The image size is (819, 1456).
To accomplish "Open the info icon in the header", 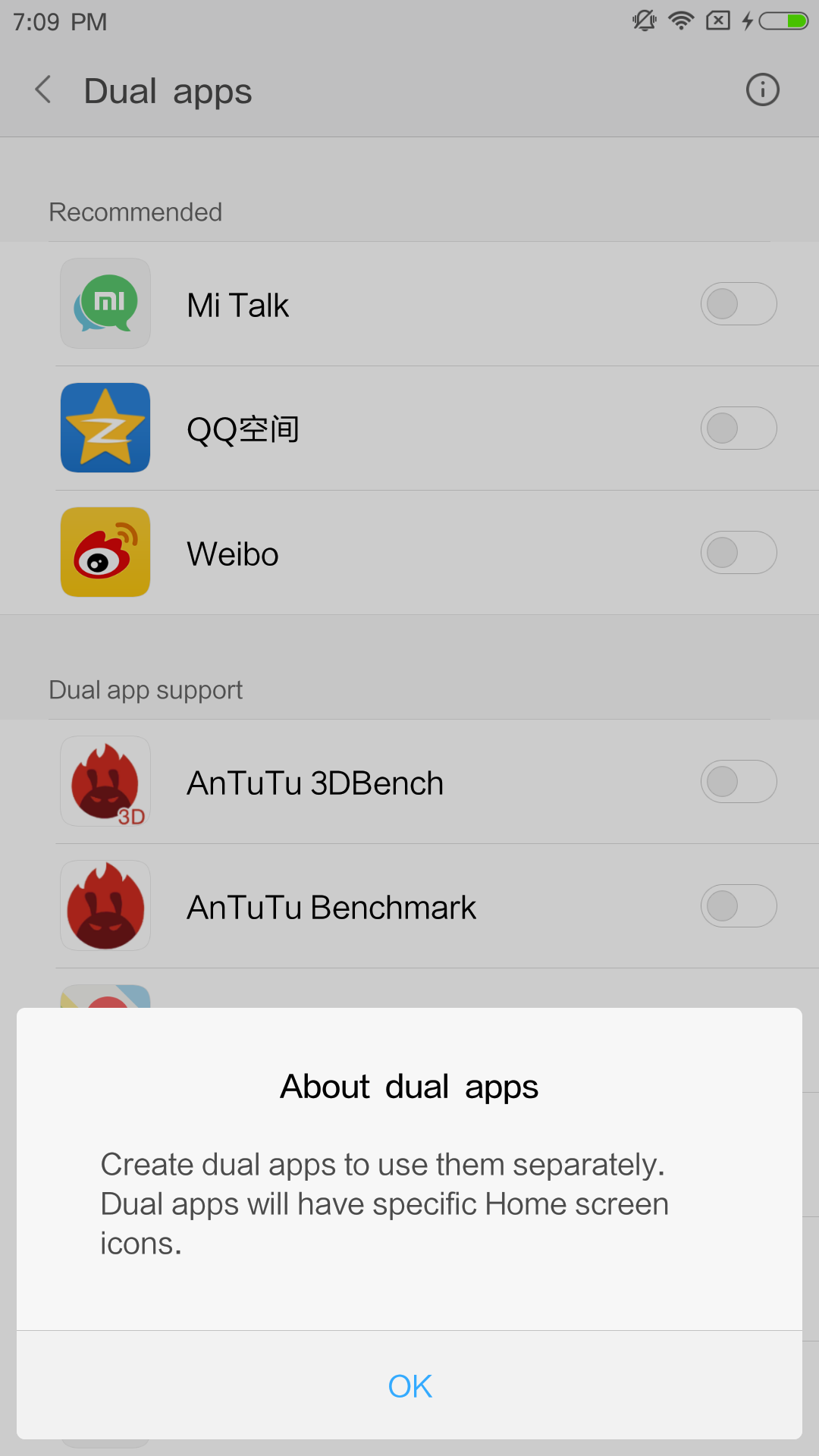I will tap(762, 89).
